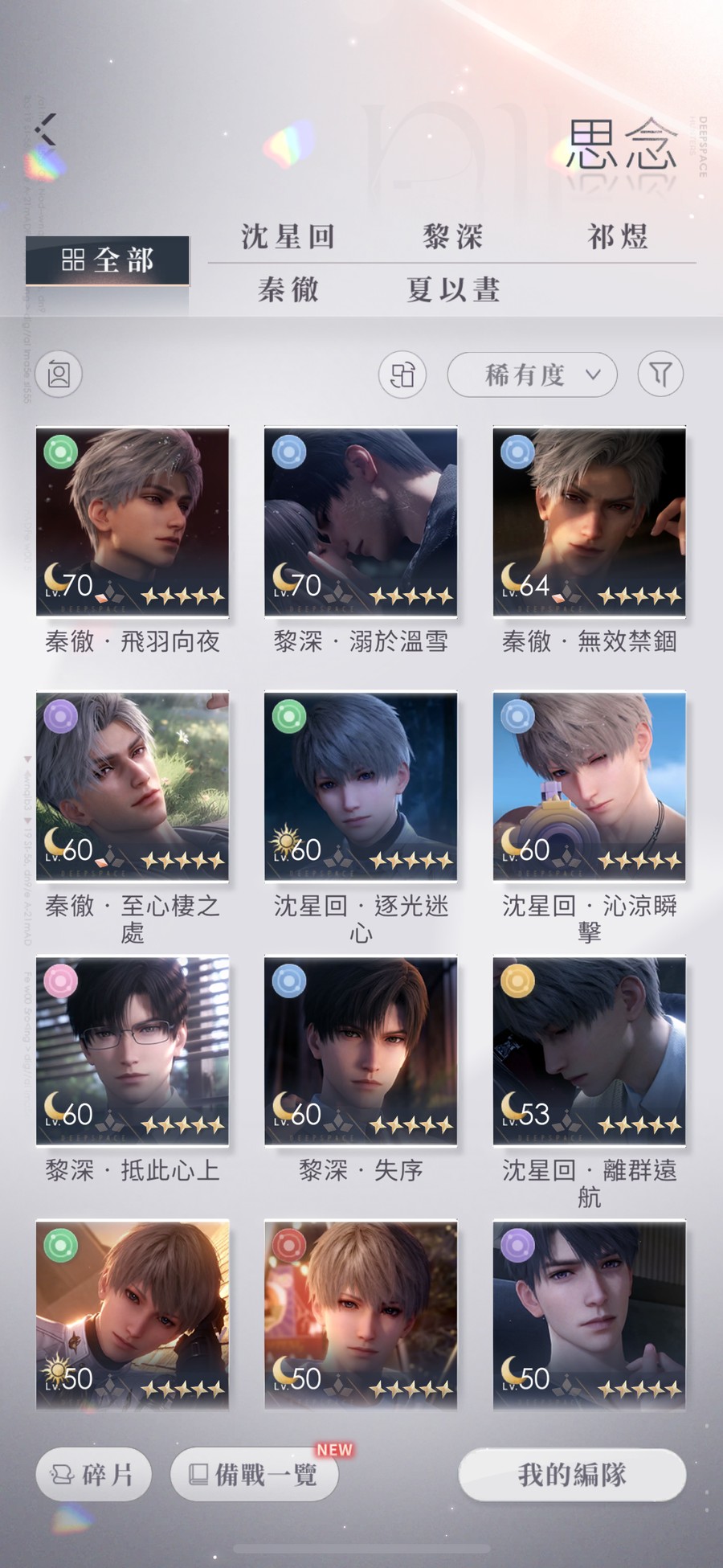Open card 秦徹・飛羽向夜
The height and width of the screenshot is (1568, 723).
pyautogui.click(x=133, y=522)
